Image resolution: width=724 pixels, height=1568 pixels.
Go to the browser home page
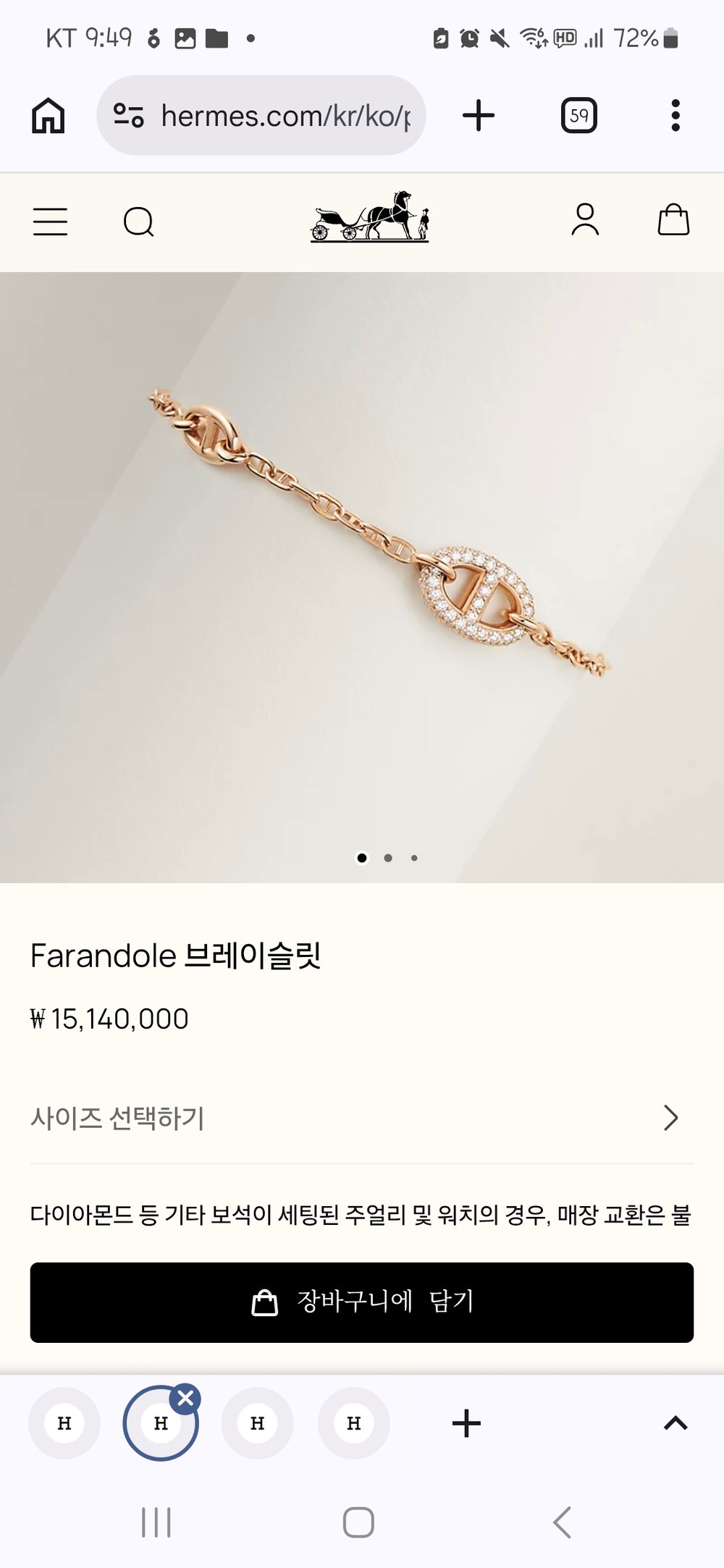pos(48,116)
